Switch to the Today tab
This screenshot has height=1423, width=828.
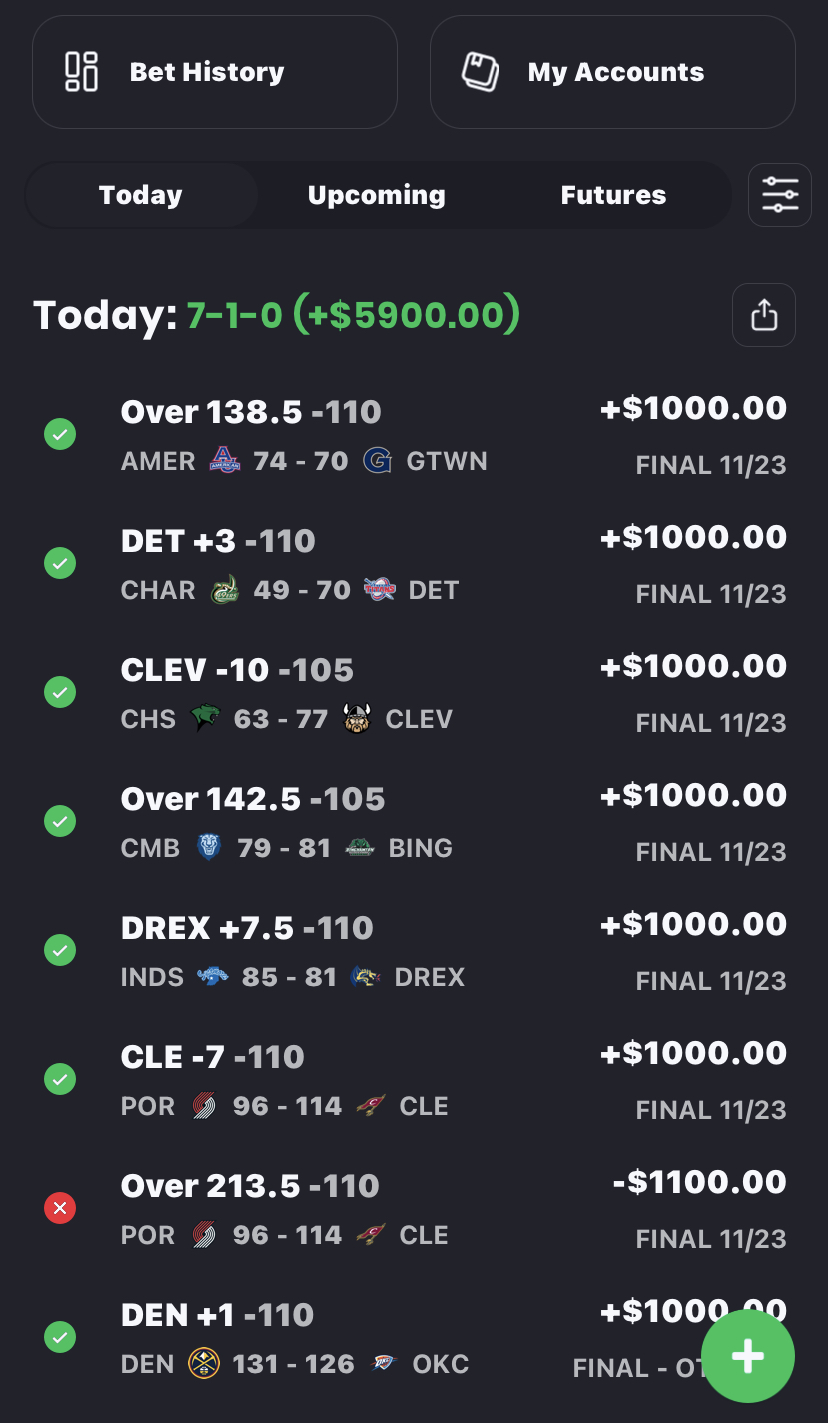coord(141,195)
